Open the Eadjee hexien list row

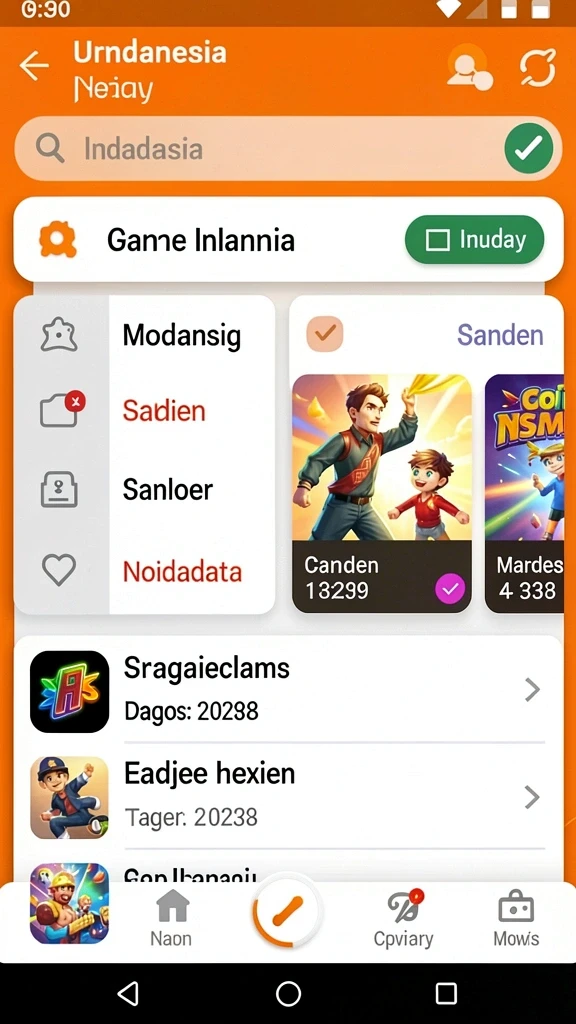(288, 796)
